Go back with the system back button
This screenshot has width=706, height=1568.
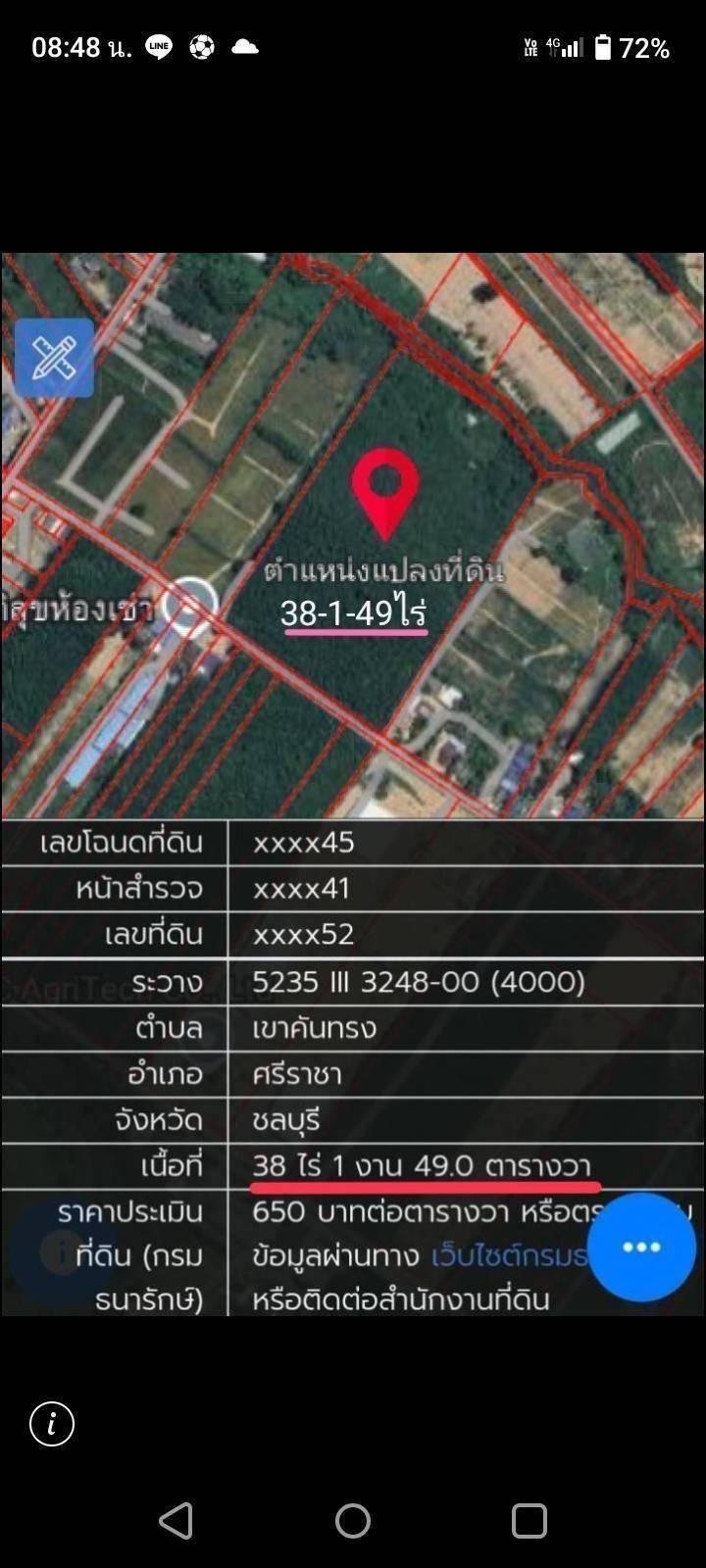[x=176, y=1521]
